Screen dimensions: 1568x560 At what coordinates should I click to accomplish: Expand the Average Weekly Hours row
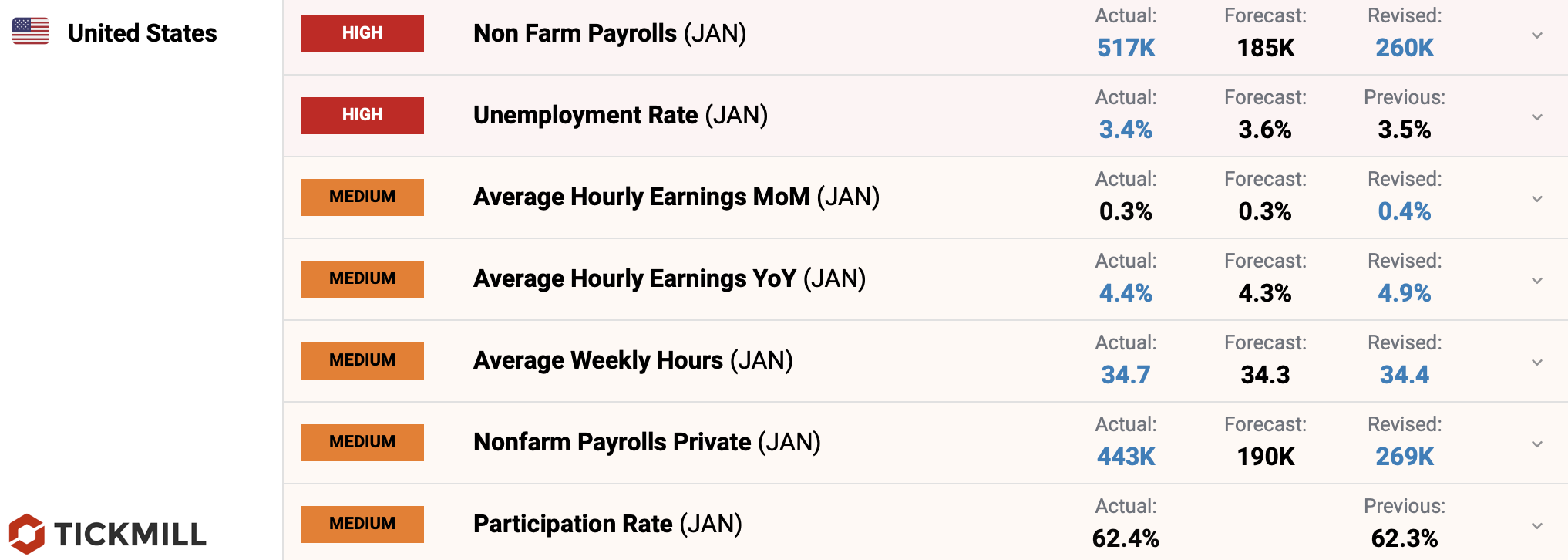(x=1536, y=363)
